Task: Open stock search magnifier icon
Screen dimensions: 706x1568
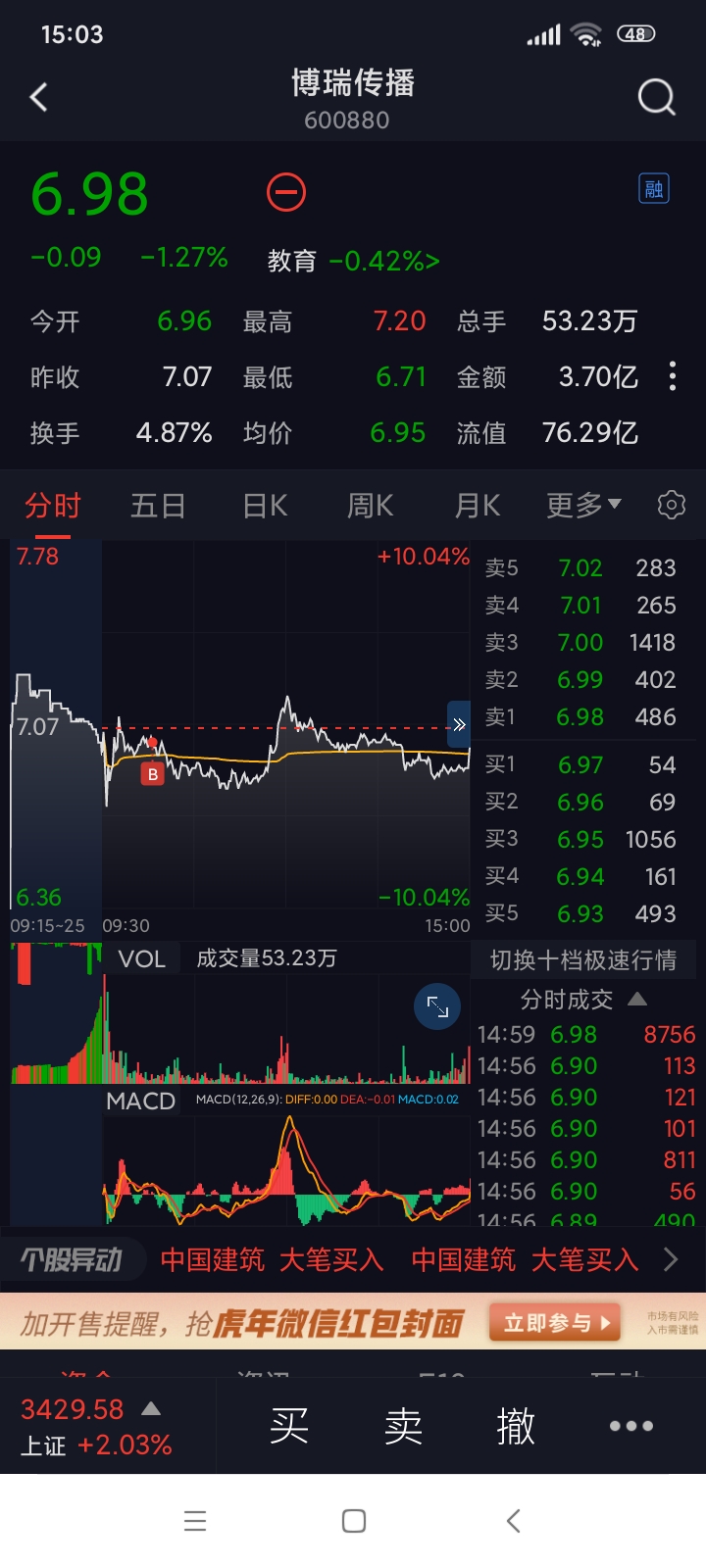Action: (656, 97)
